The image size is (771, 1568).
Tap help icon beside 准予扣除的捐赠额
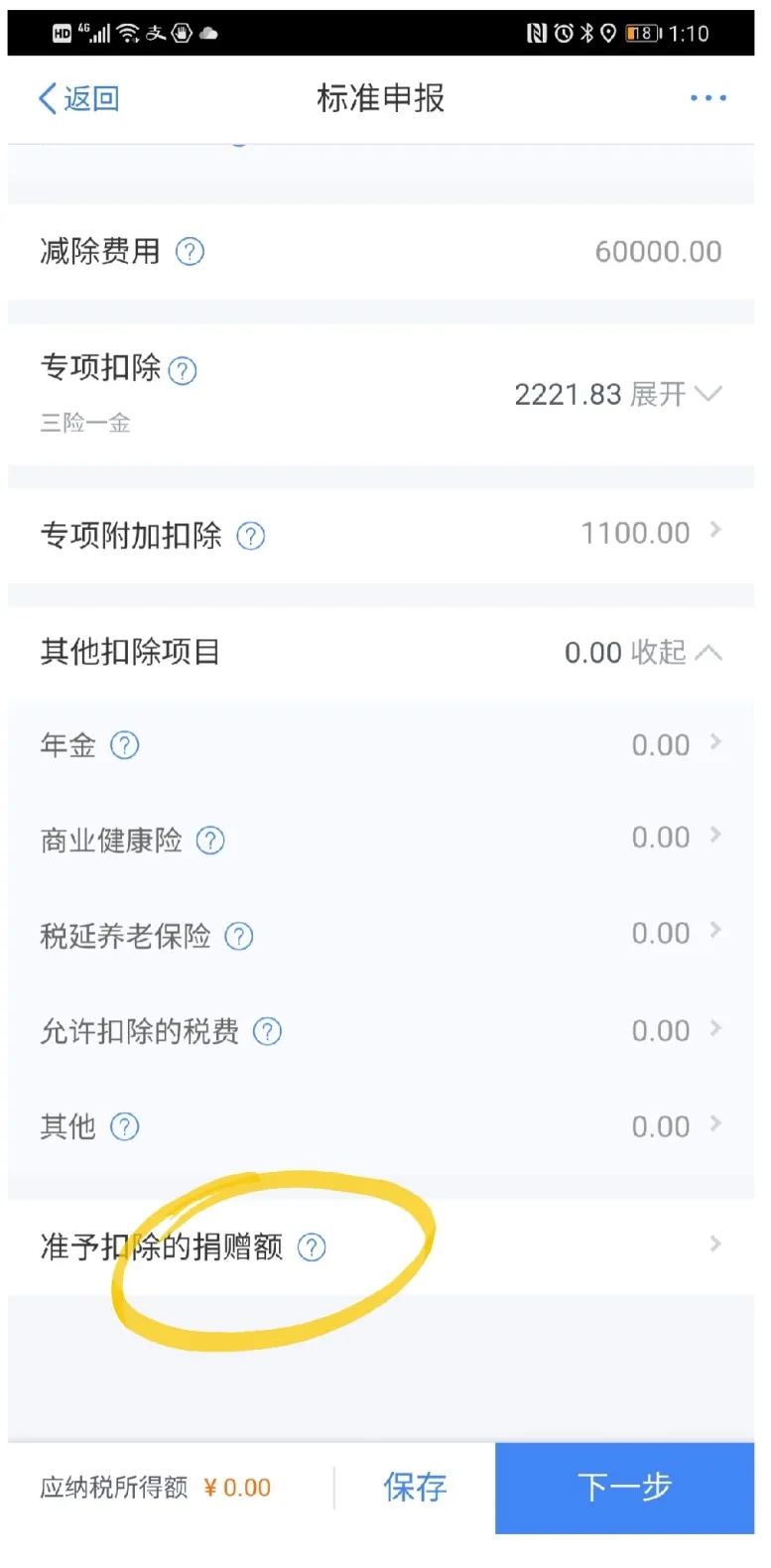pyautogui.click(x=312, y=1247)
